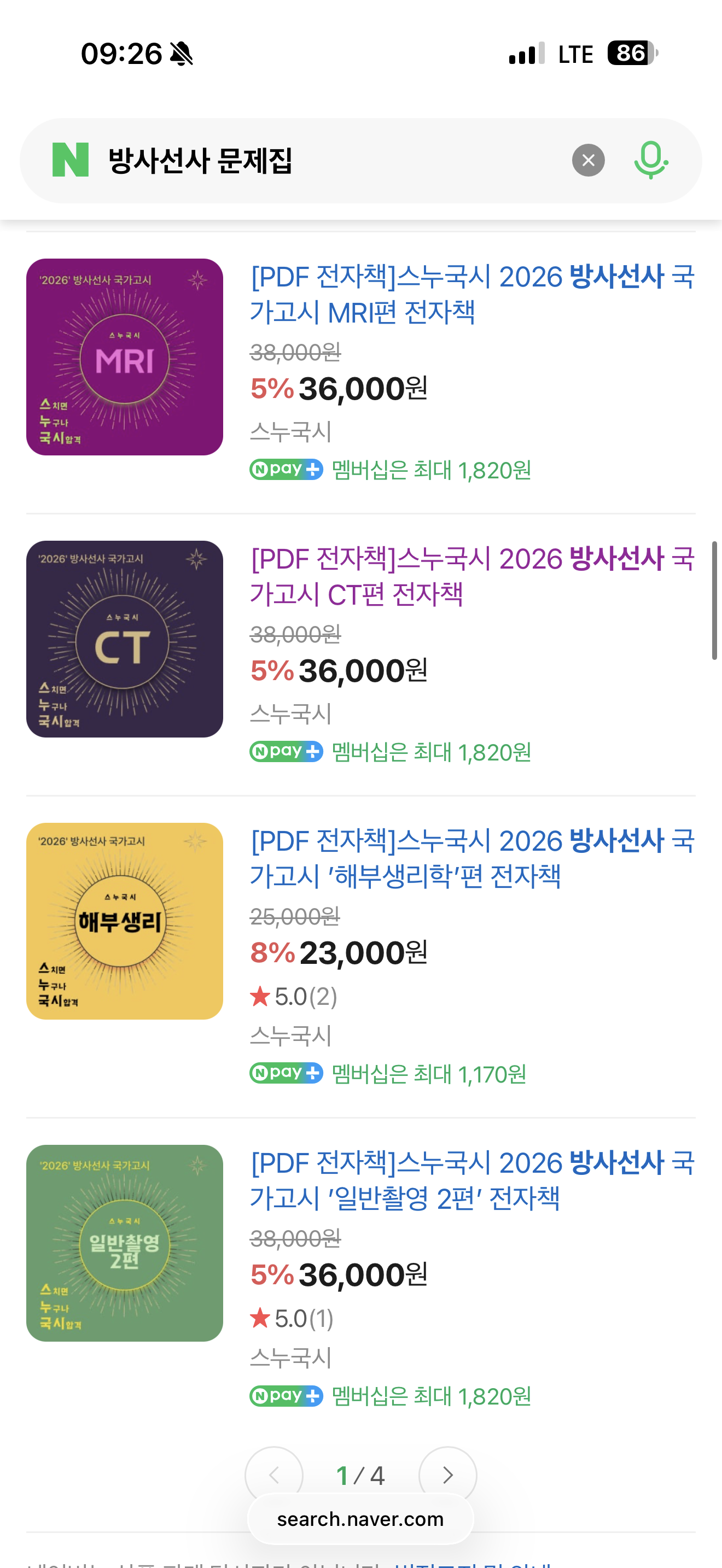View the green 일반촬영 2편 cover image
Image resolution: width=722 pixels, height=1568 pixels.
click(x=125, y=1243)
